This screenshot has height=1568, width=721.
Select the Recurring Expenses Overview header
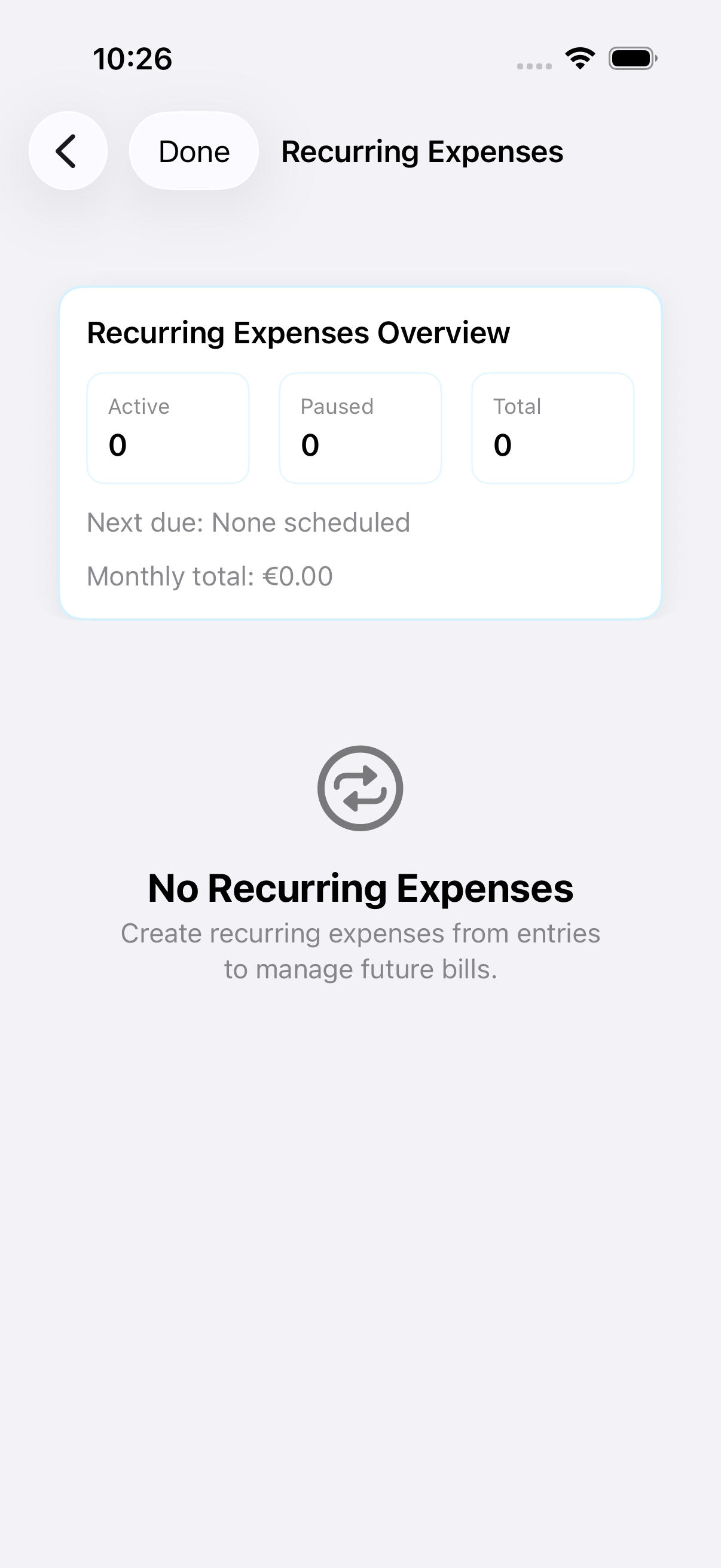click(298, 332)
